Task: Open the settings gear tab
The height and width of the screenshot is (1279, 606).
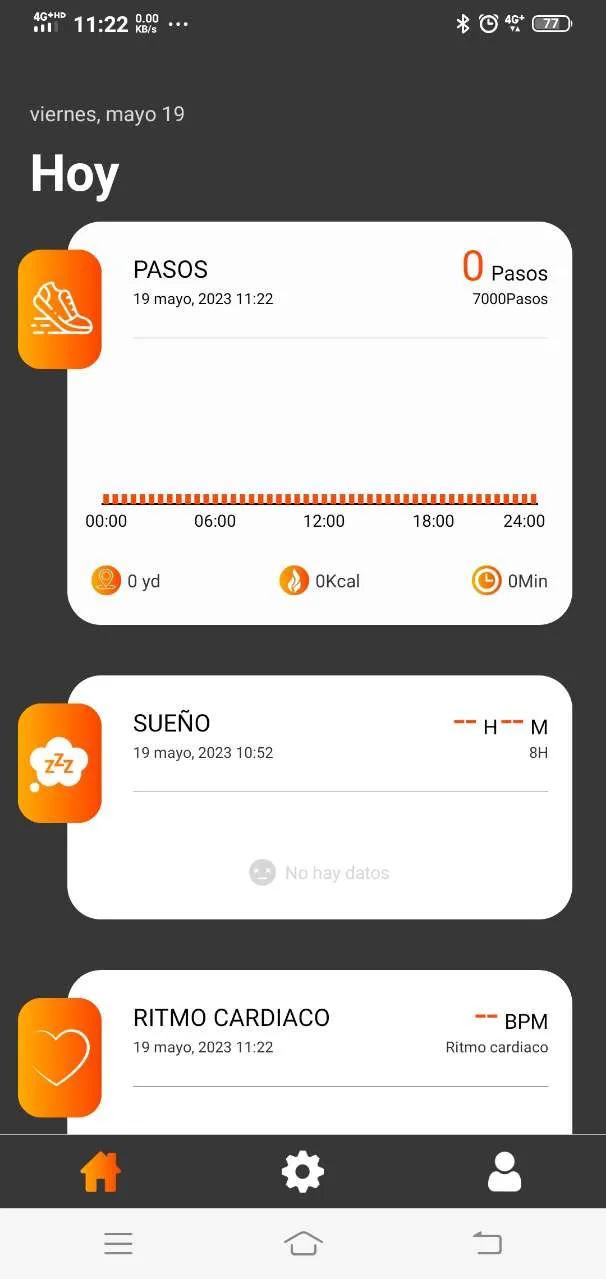Action: 303,1171
